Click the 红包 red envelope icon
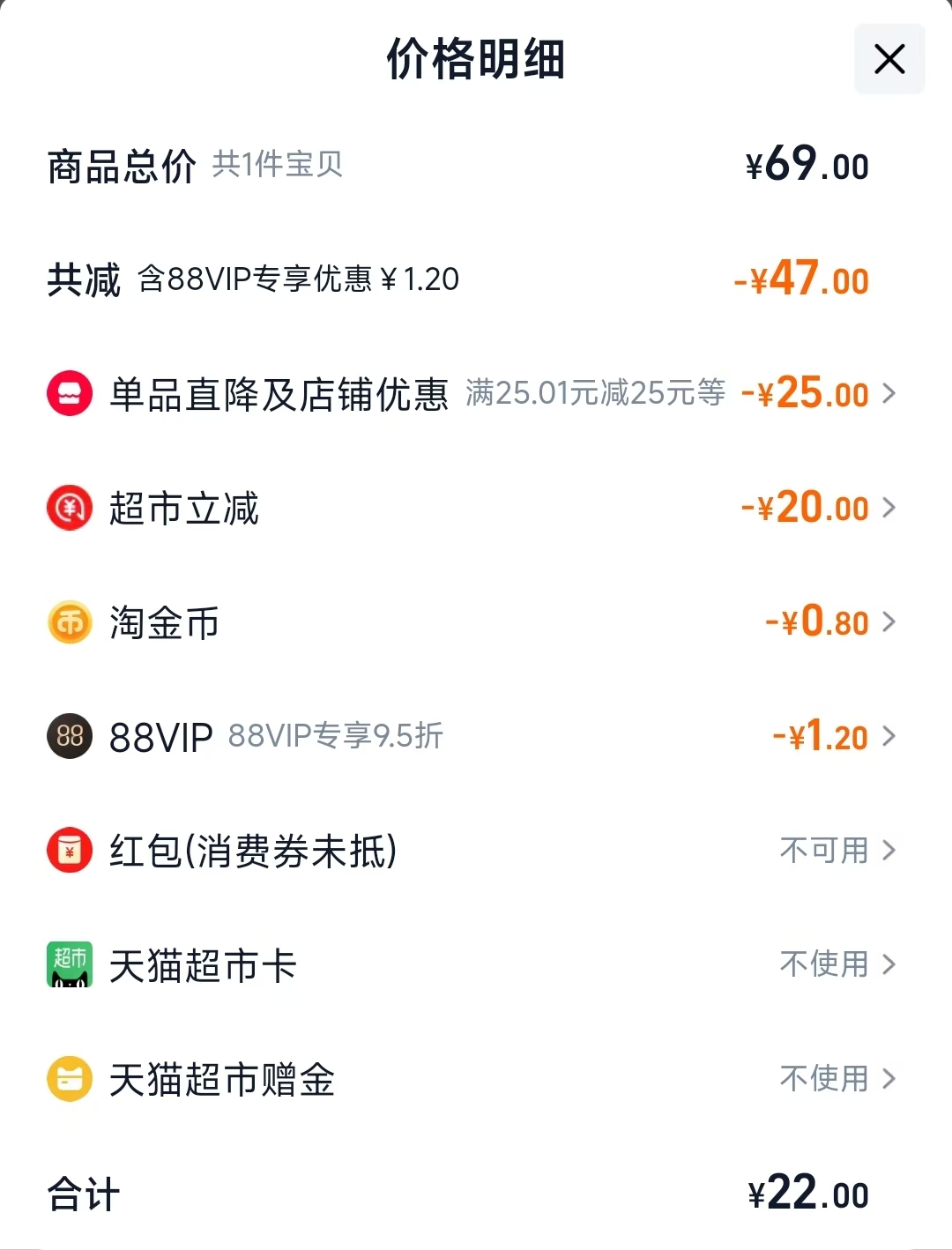952x1250 pixels. click(69, 851)
